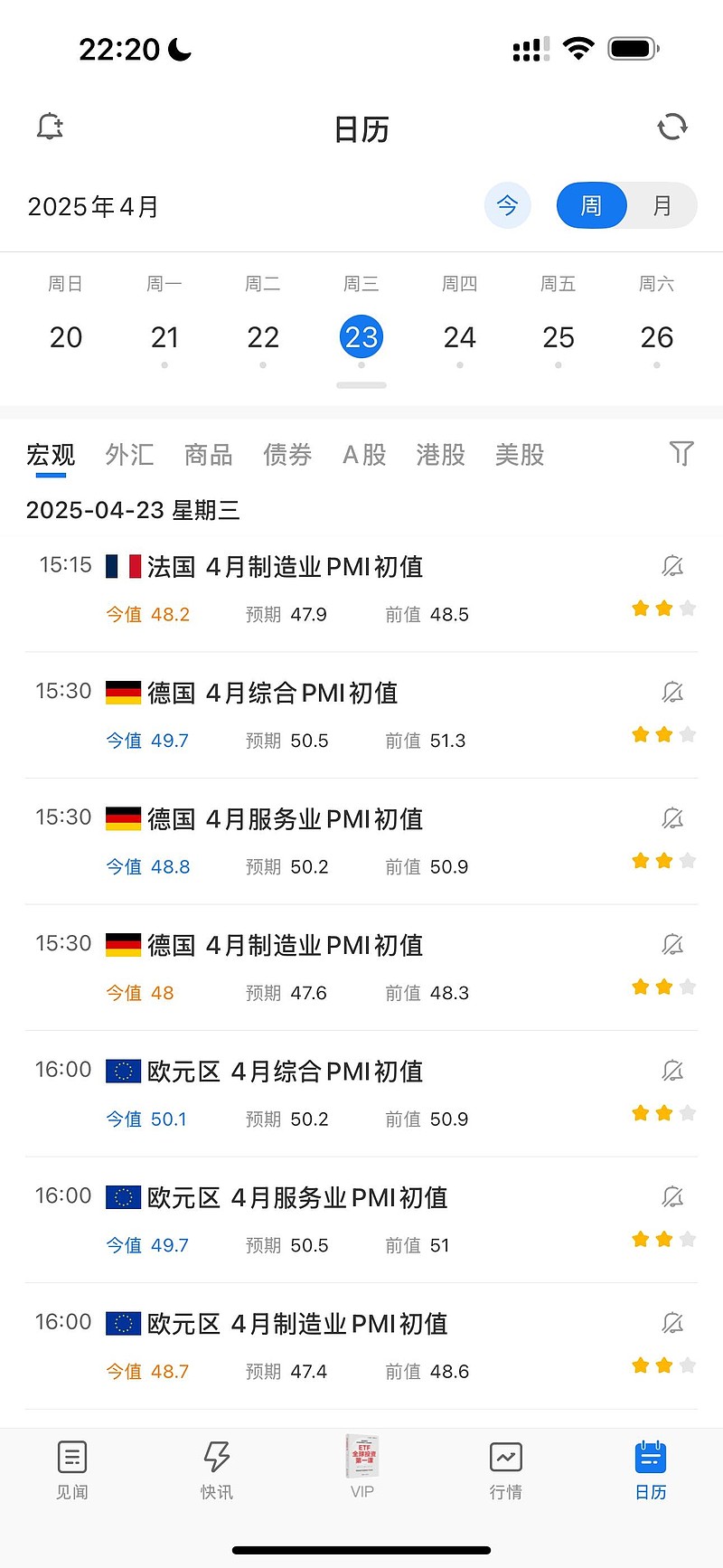Enable reminder for 法国 4月制造业PMI初值 event
The width and height of the screenshot is (723, 1568).
click(x=672, y=565)
